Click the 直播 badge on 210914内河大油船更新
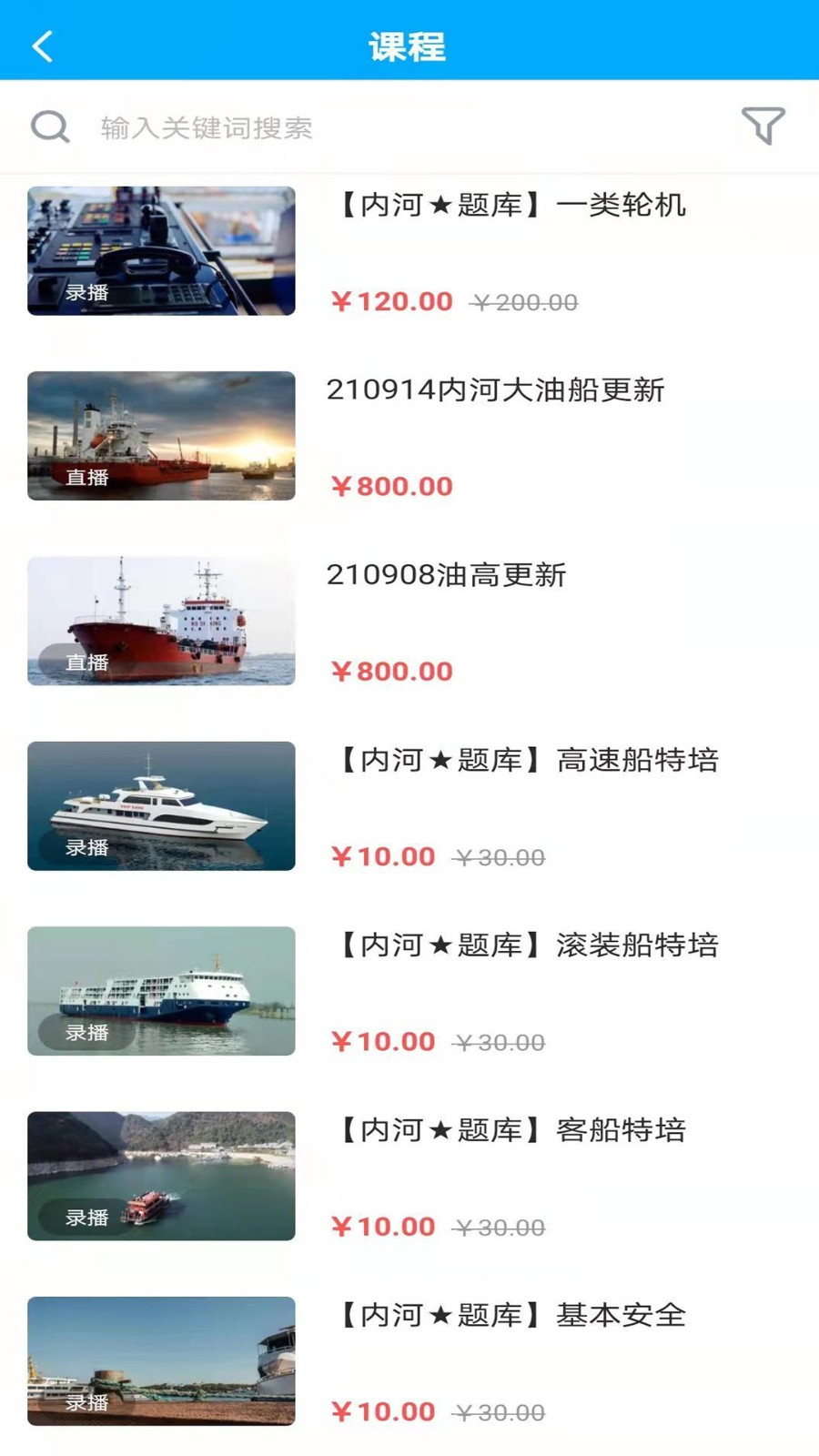 click(x=86, y=477)
